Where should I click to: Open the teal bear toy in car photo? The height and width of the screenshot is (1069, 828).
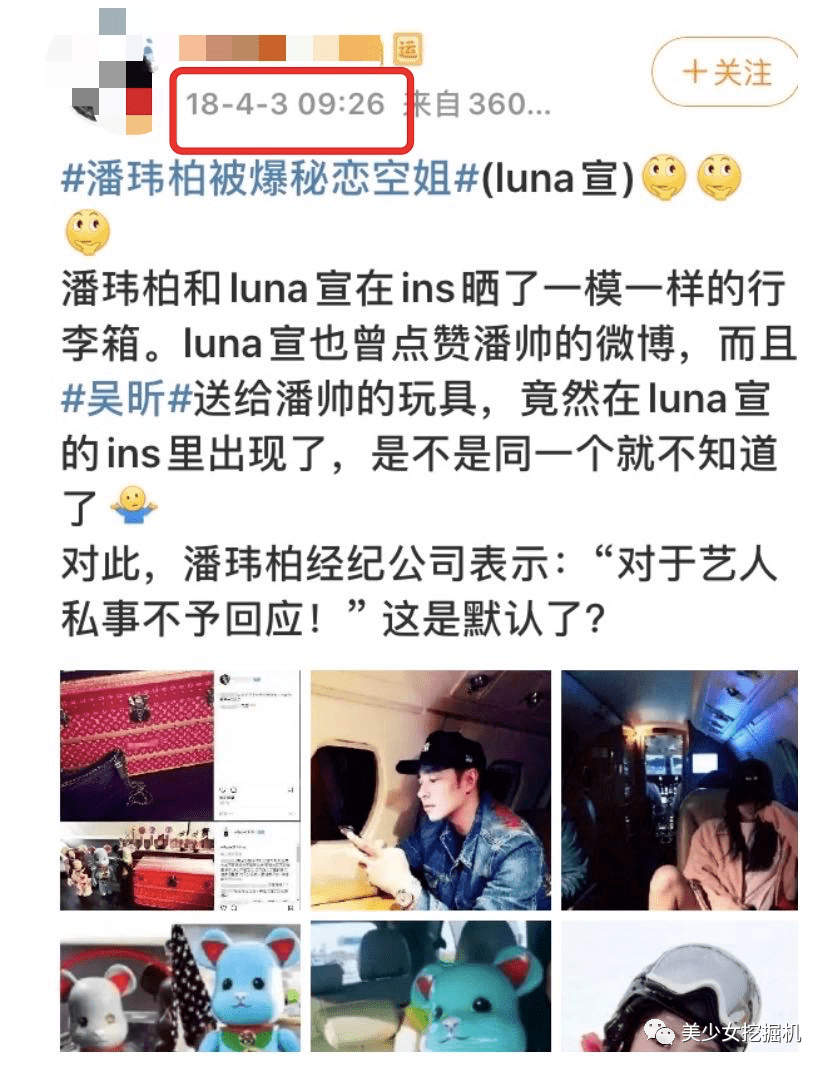coord(430,992)
